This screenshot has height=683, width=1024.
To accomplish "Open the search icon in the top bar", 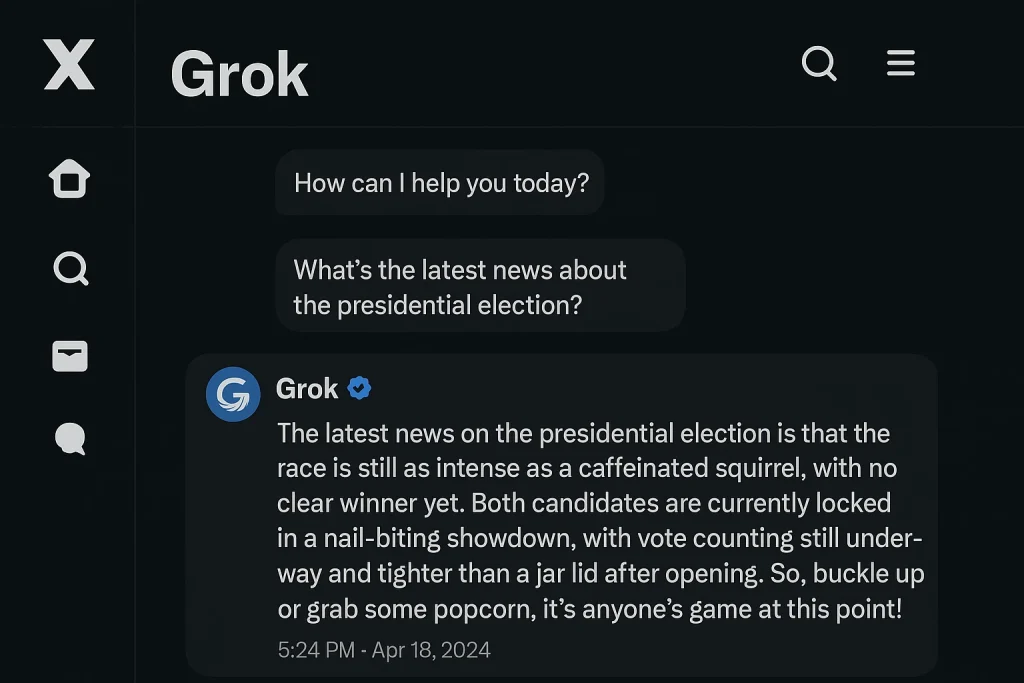I will [819, 64].
